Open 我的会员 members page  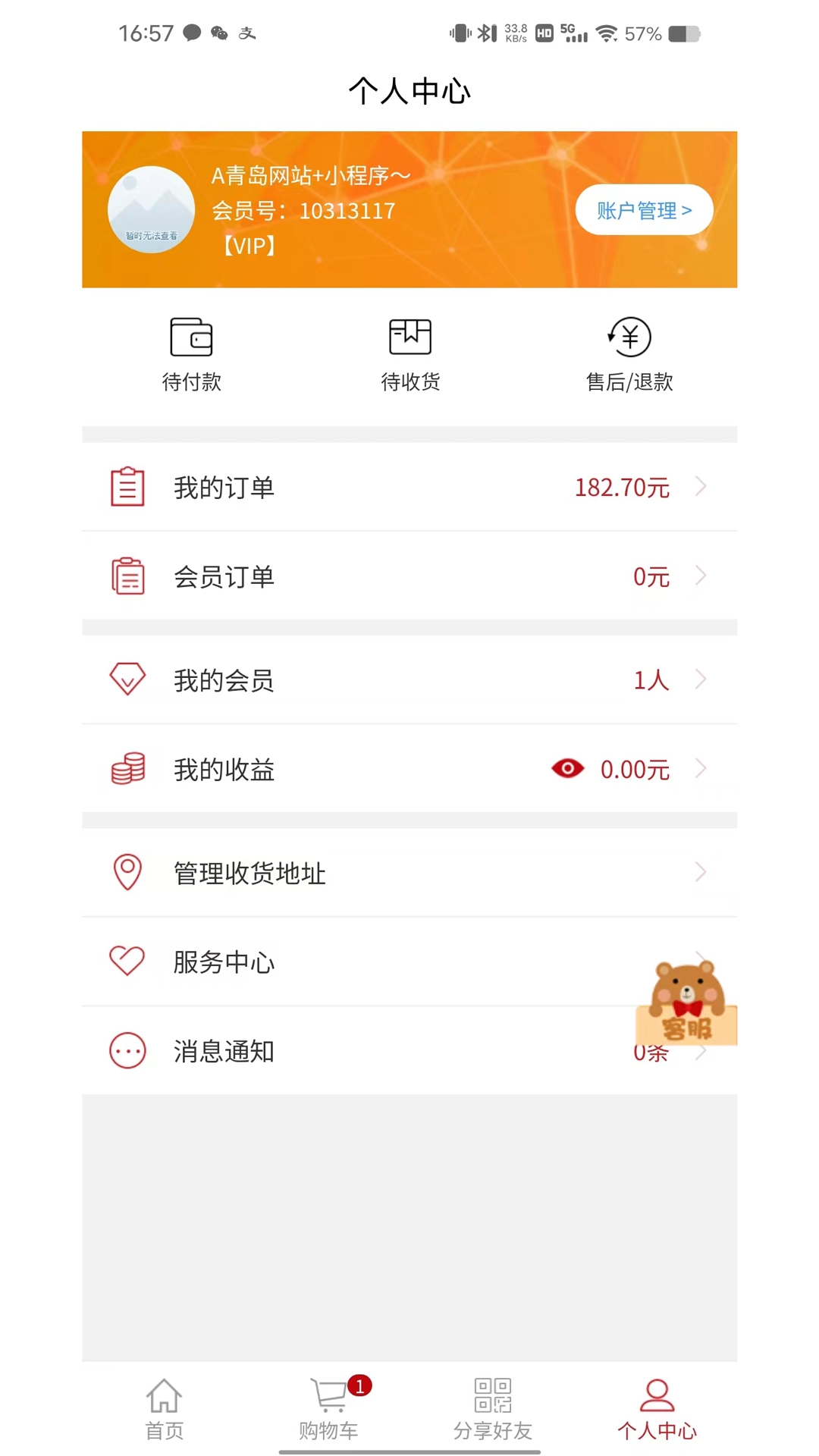click(x=409, y=679)
